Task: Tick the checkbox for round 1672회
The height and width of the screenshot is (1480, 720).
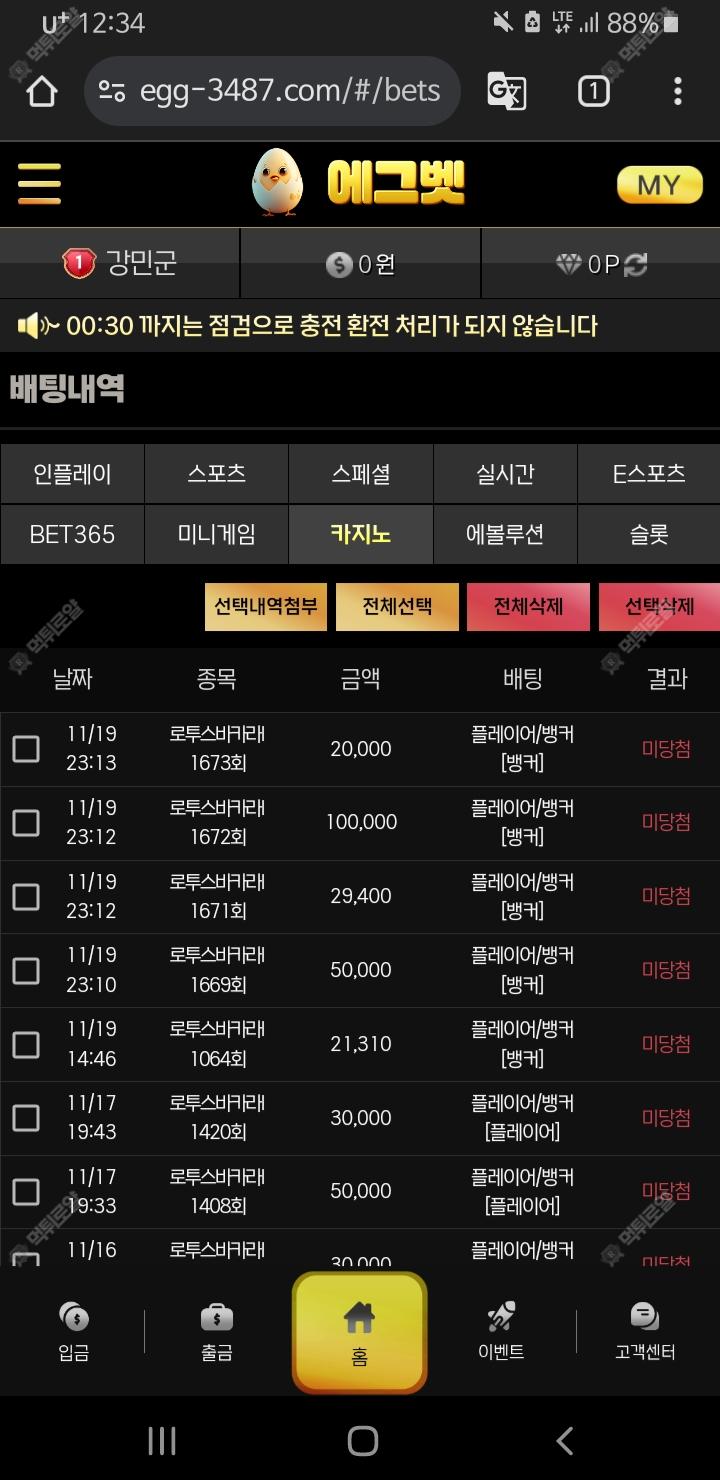Action: (x=26, y=823)
